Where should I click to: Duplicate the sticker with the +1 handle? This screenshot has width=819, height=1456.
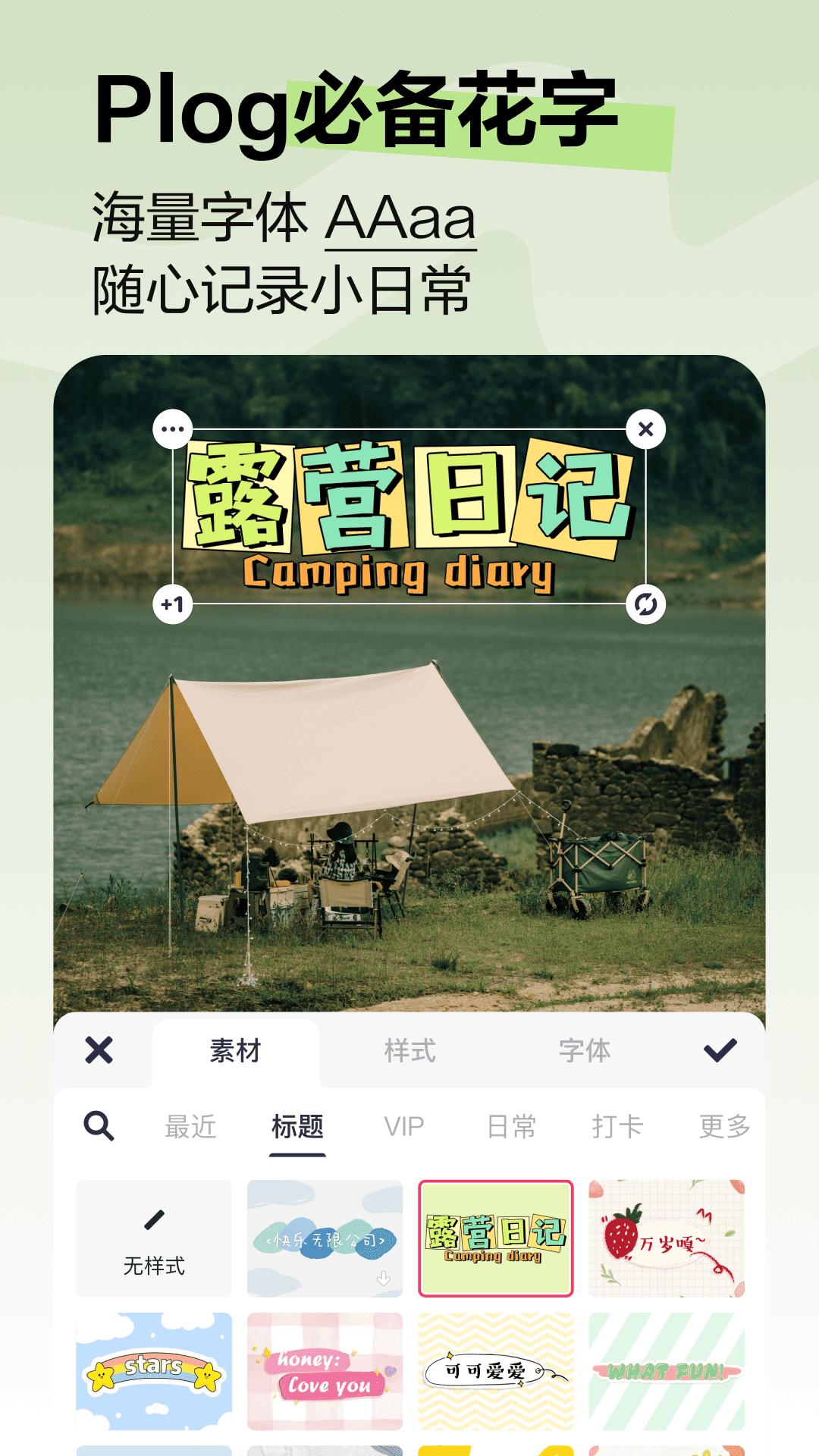(173, 603)
